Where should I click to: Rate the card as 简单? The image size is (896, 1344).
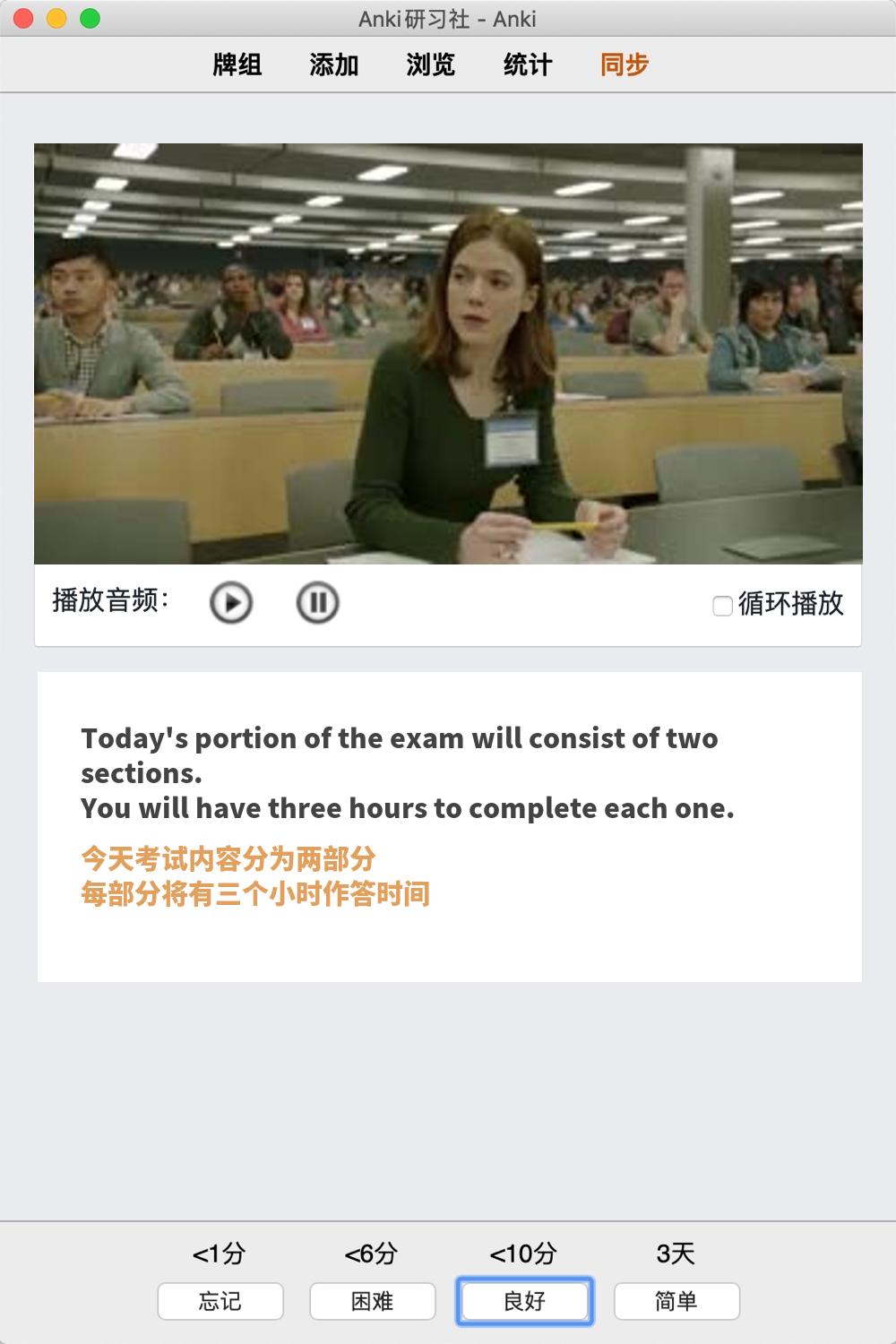pos(676,1301)
